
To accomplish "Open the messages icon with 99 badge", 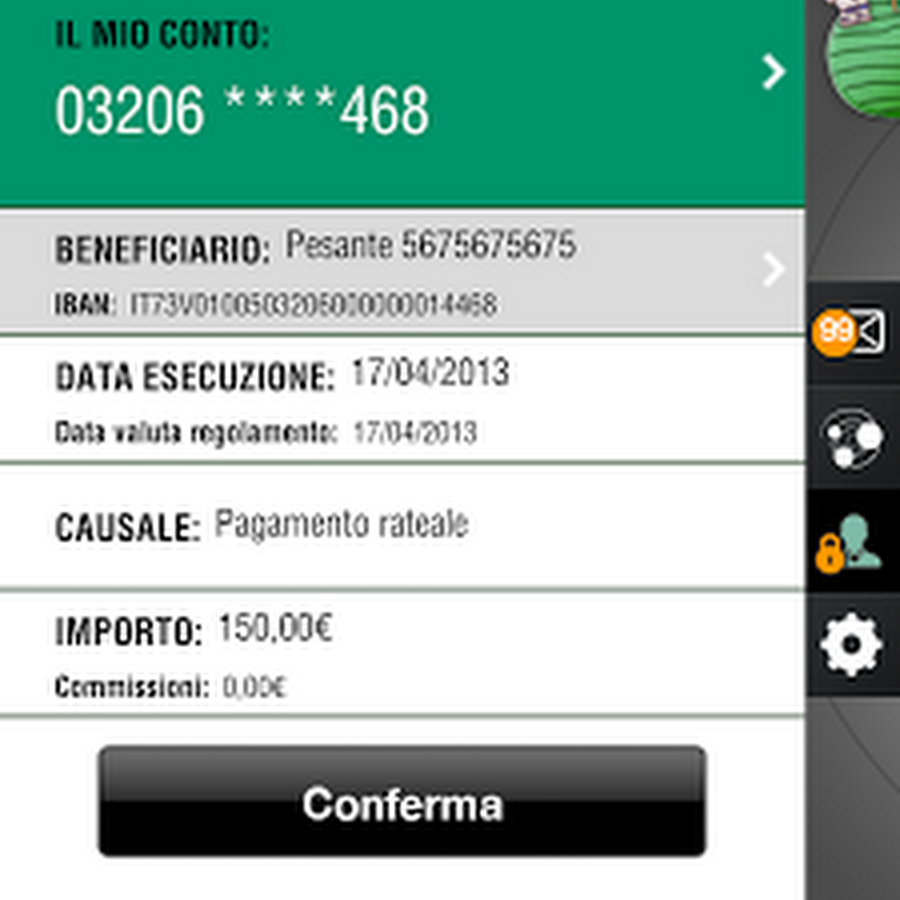I will pyautogui.click(x=852, y=334).
